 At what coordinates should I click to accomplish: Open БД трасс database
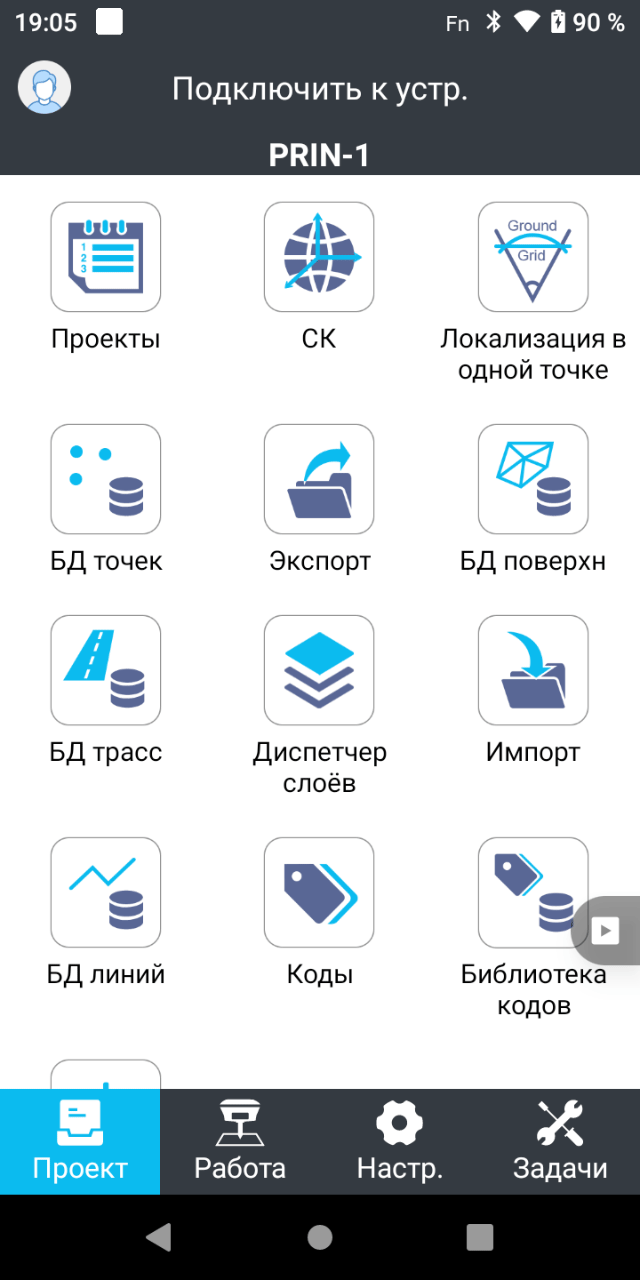point(106,670)
